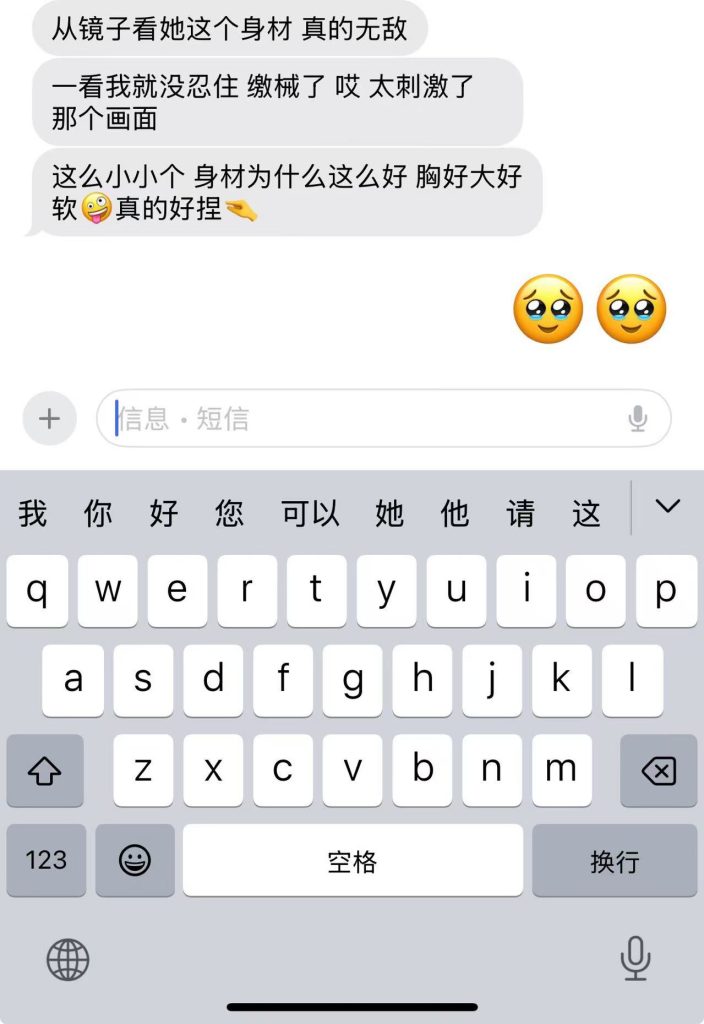Start voice recording in the message field
The width and height of the screenshot is (704, 1024).
[x=638, y=418]
